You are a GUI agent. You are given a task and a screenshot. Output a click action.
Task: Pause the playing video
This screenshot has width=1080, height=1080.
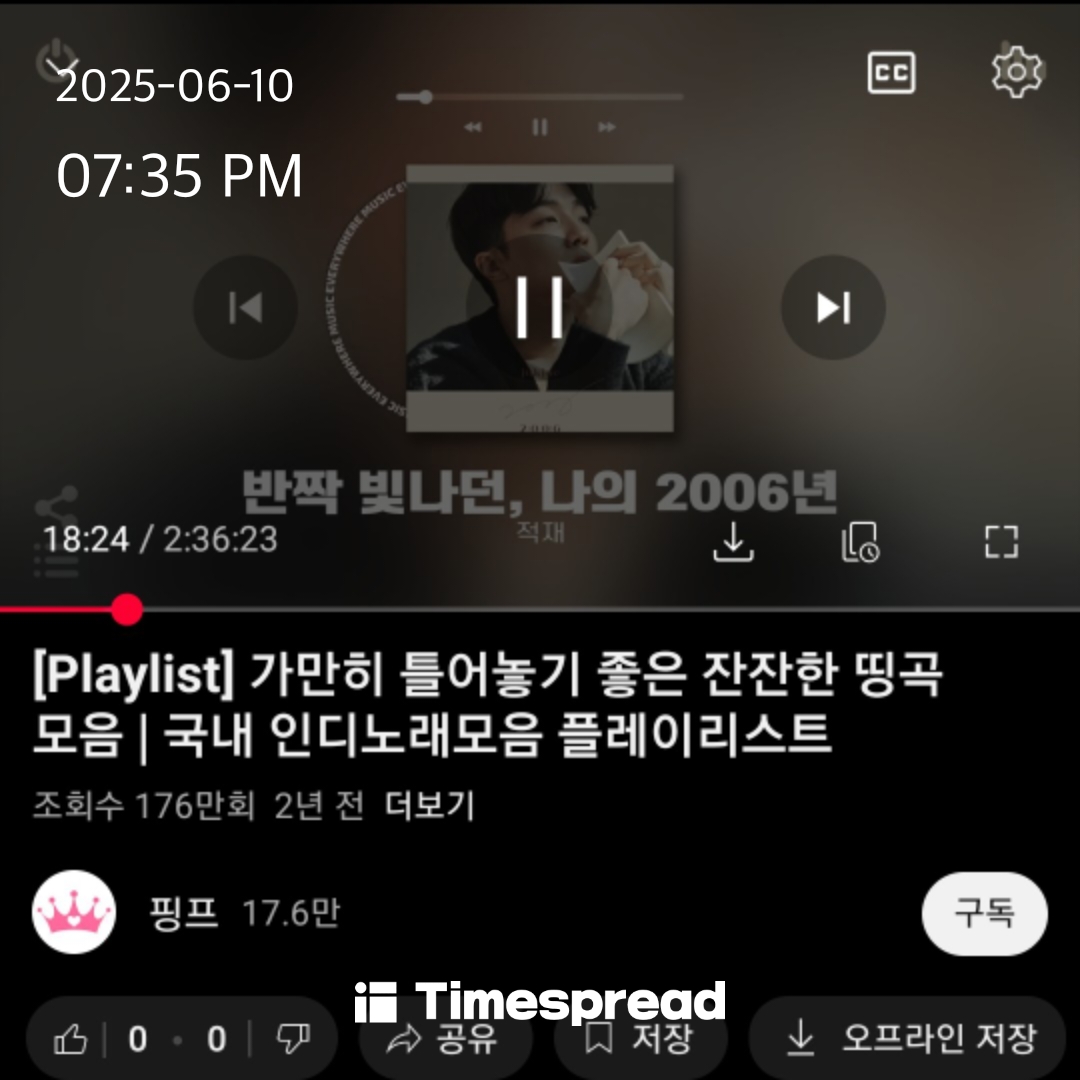click(x=540, y=307)
